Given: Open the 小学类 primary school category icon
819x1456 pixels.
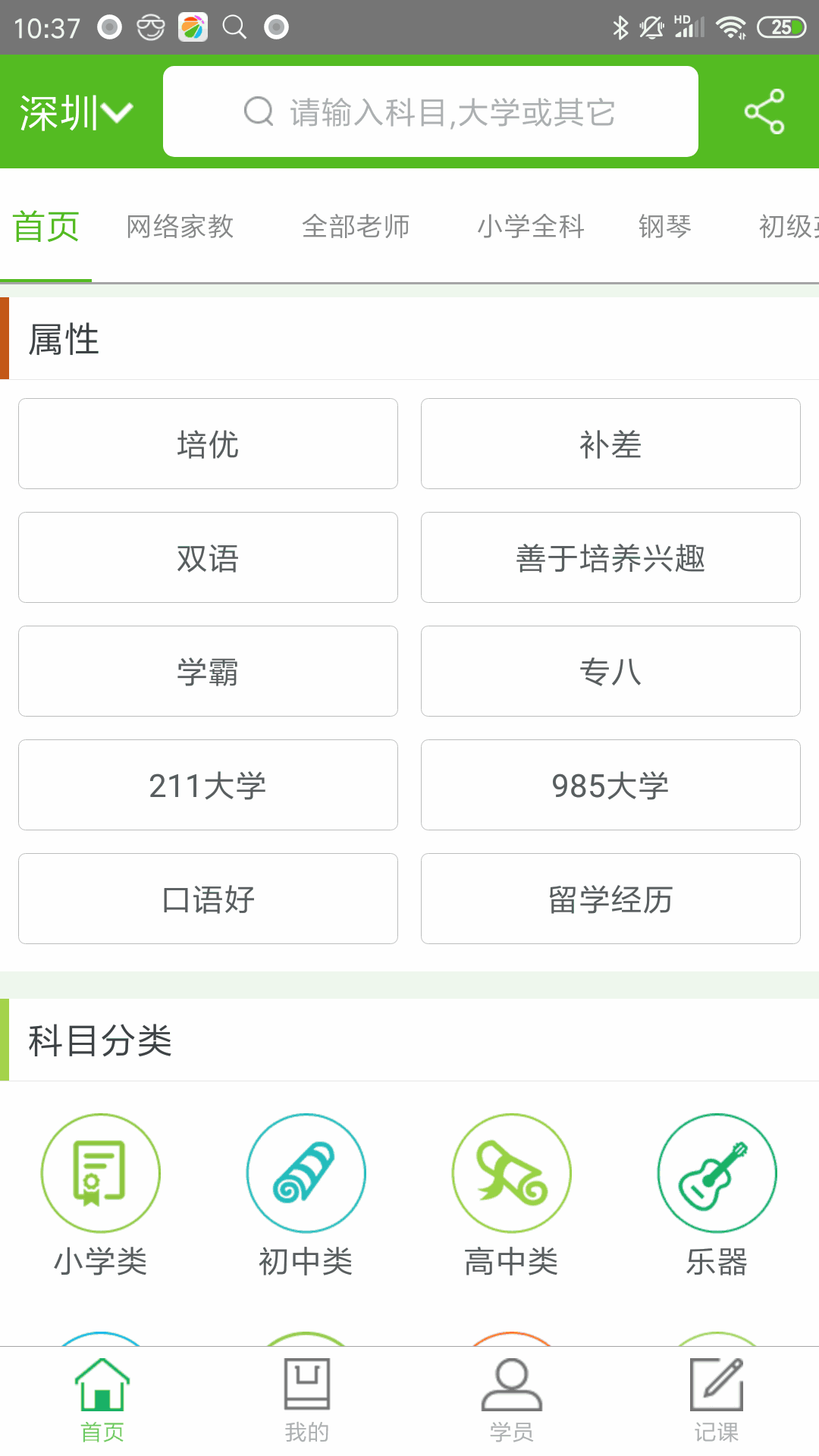Looking at the screenshot, I should [x=100, y=1172].
